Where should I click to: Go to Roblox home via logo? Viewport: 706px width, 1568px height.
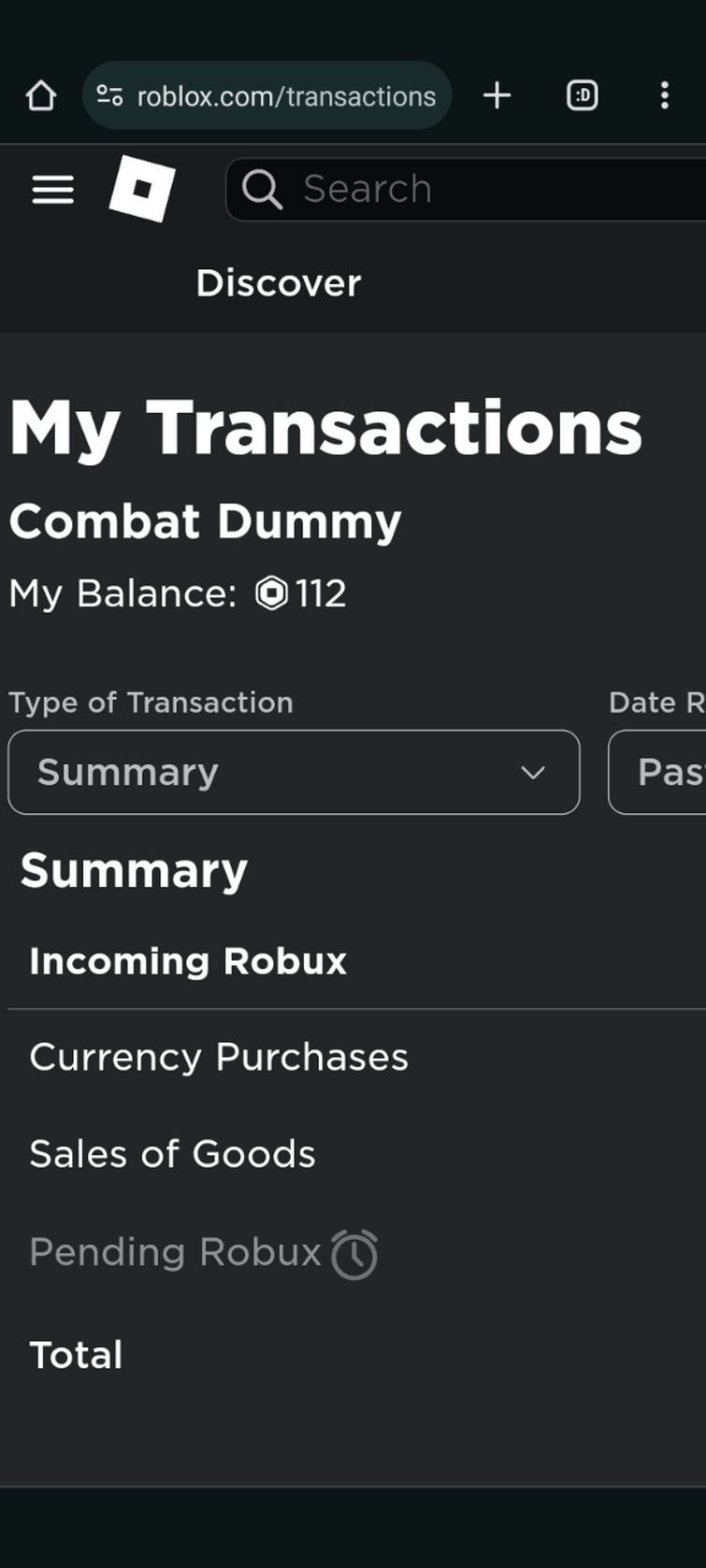[142, 189]
